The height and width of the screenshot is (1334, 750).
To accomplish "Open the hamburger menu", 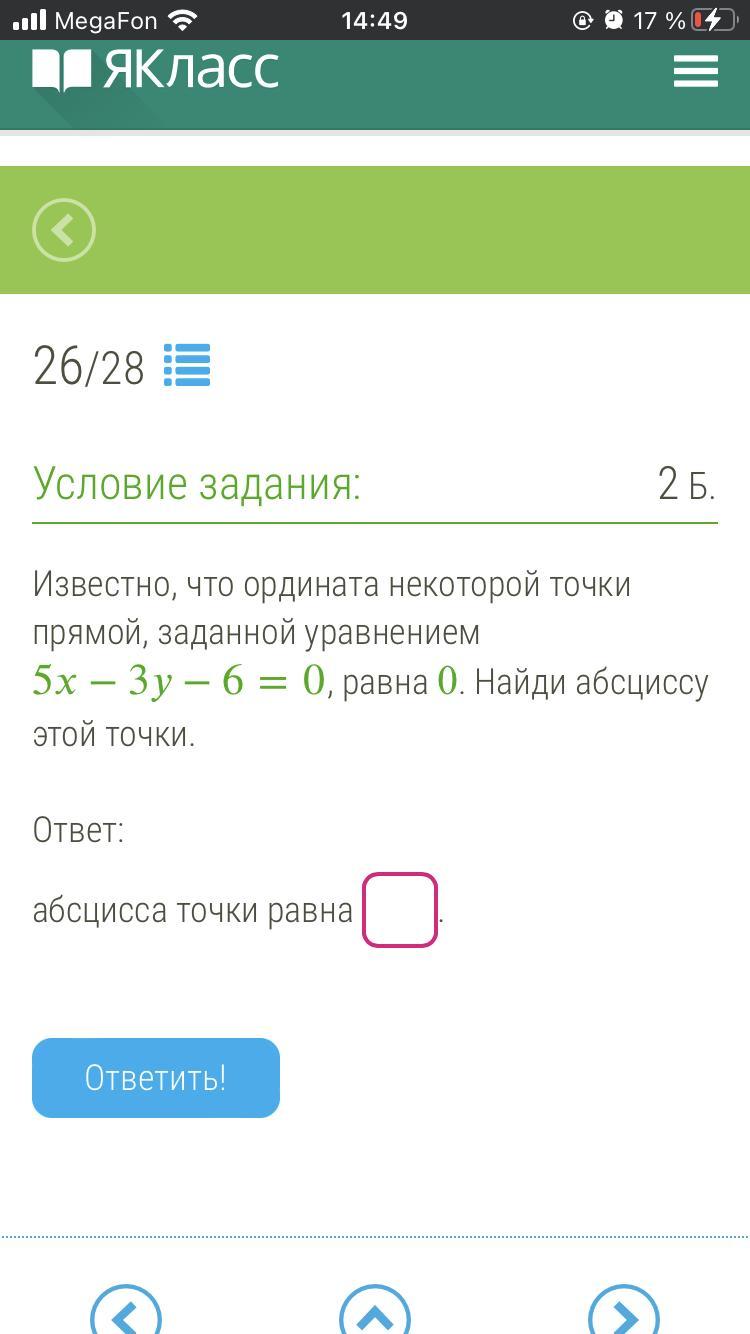I will coord(696,71).
